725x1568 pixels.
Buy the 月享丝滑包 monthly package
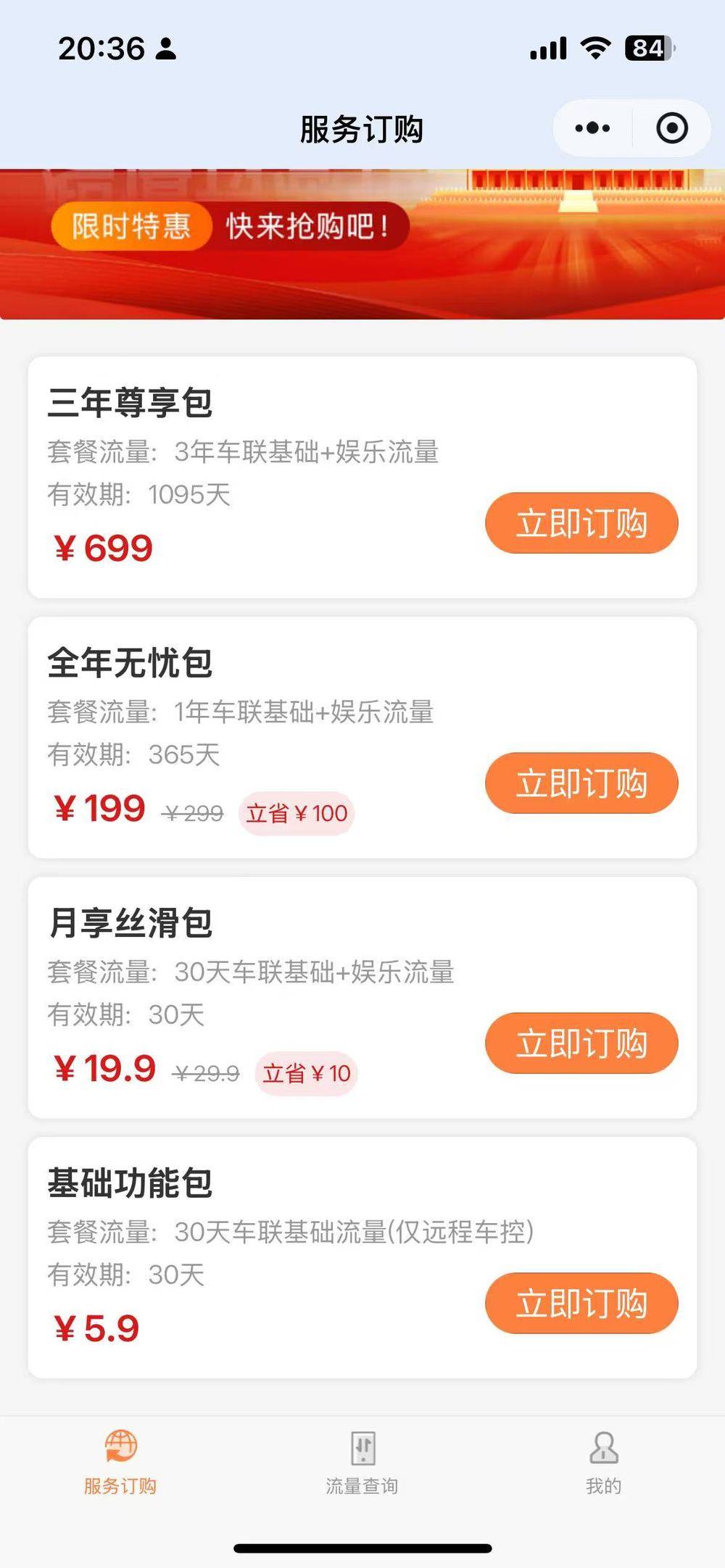[x=581, y=1043]
